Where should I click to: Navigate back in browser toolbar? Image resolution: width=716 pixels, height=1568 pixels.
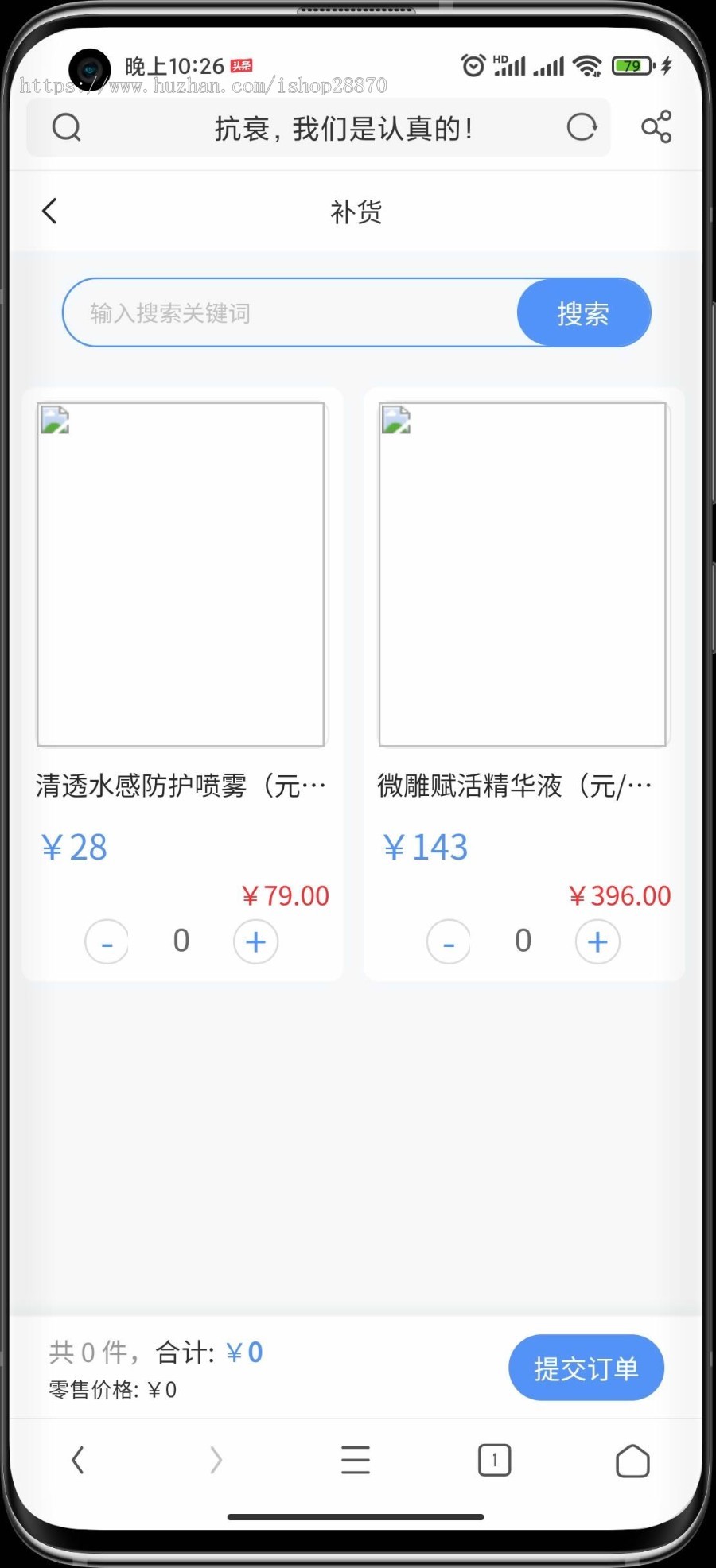78,1461
